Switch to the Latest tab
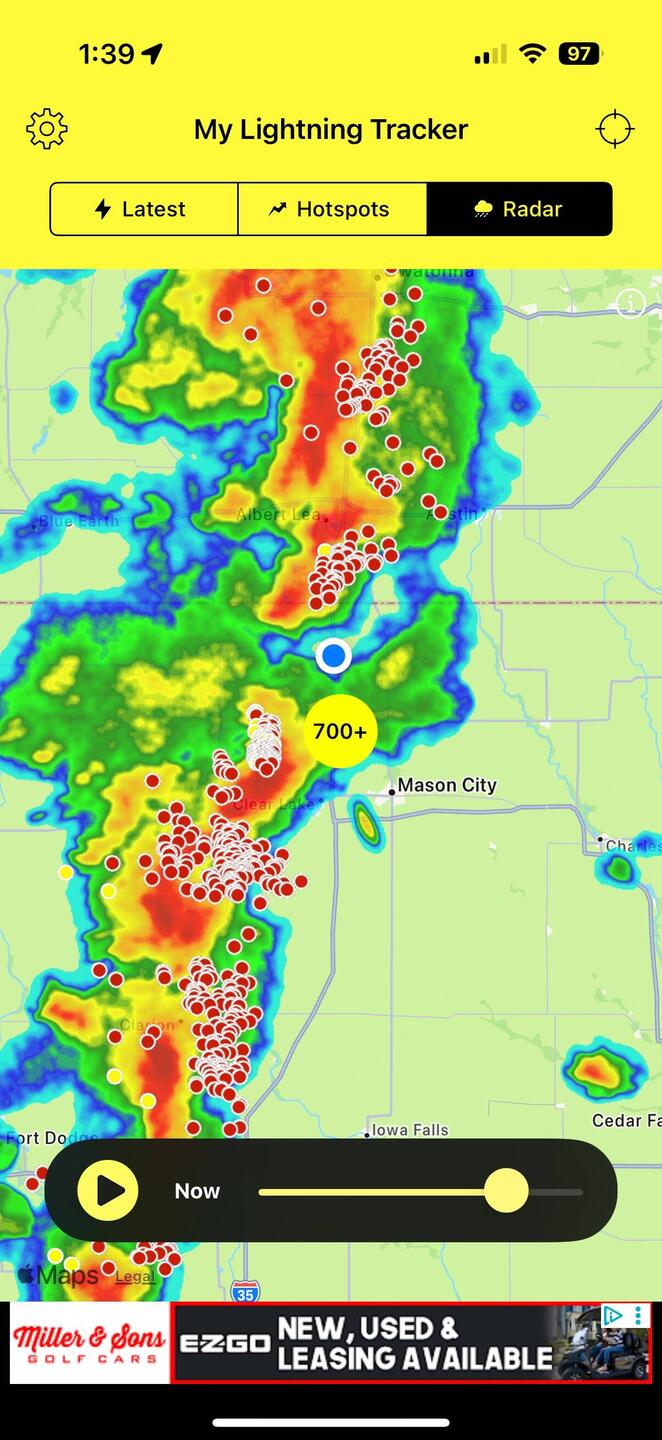662x1440 pixels. 144,209
